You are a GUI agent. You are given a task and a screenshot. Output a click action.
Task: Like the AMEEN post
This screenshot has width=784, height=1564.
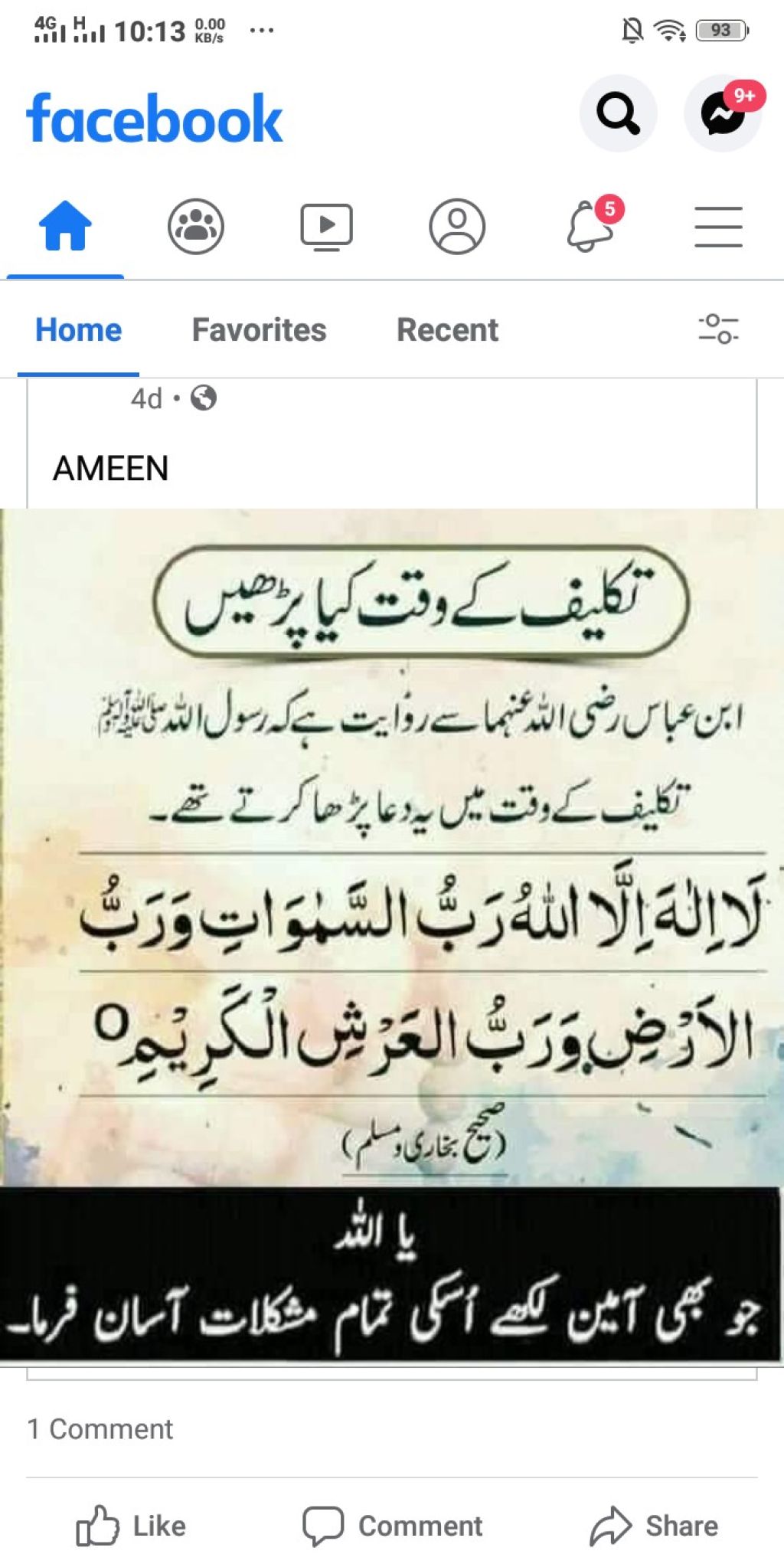coord(132,1526)
